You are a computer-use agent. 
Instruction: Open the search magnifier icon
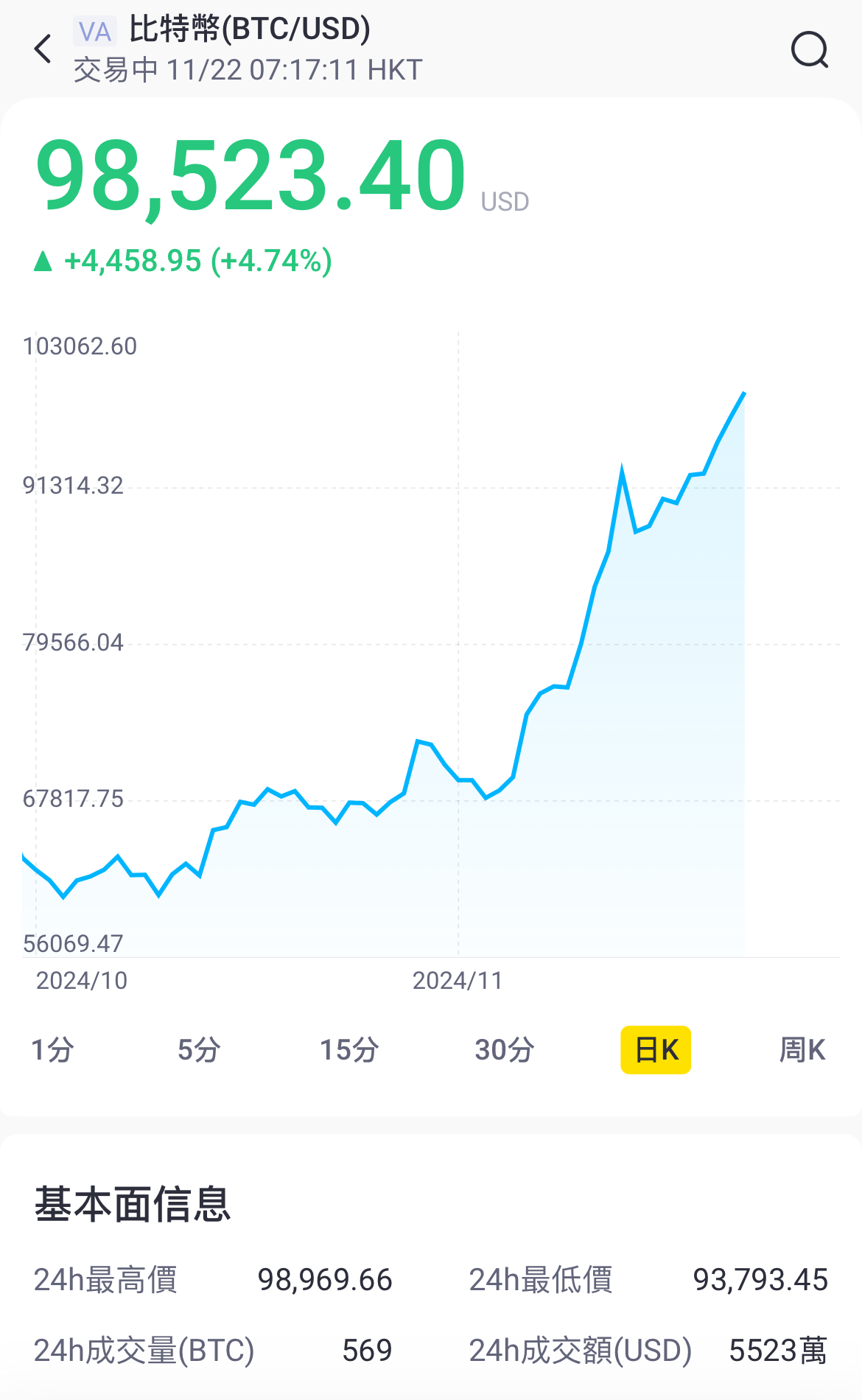[810, 50]
